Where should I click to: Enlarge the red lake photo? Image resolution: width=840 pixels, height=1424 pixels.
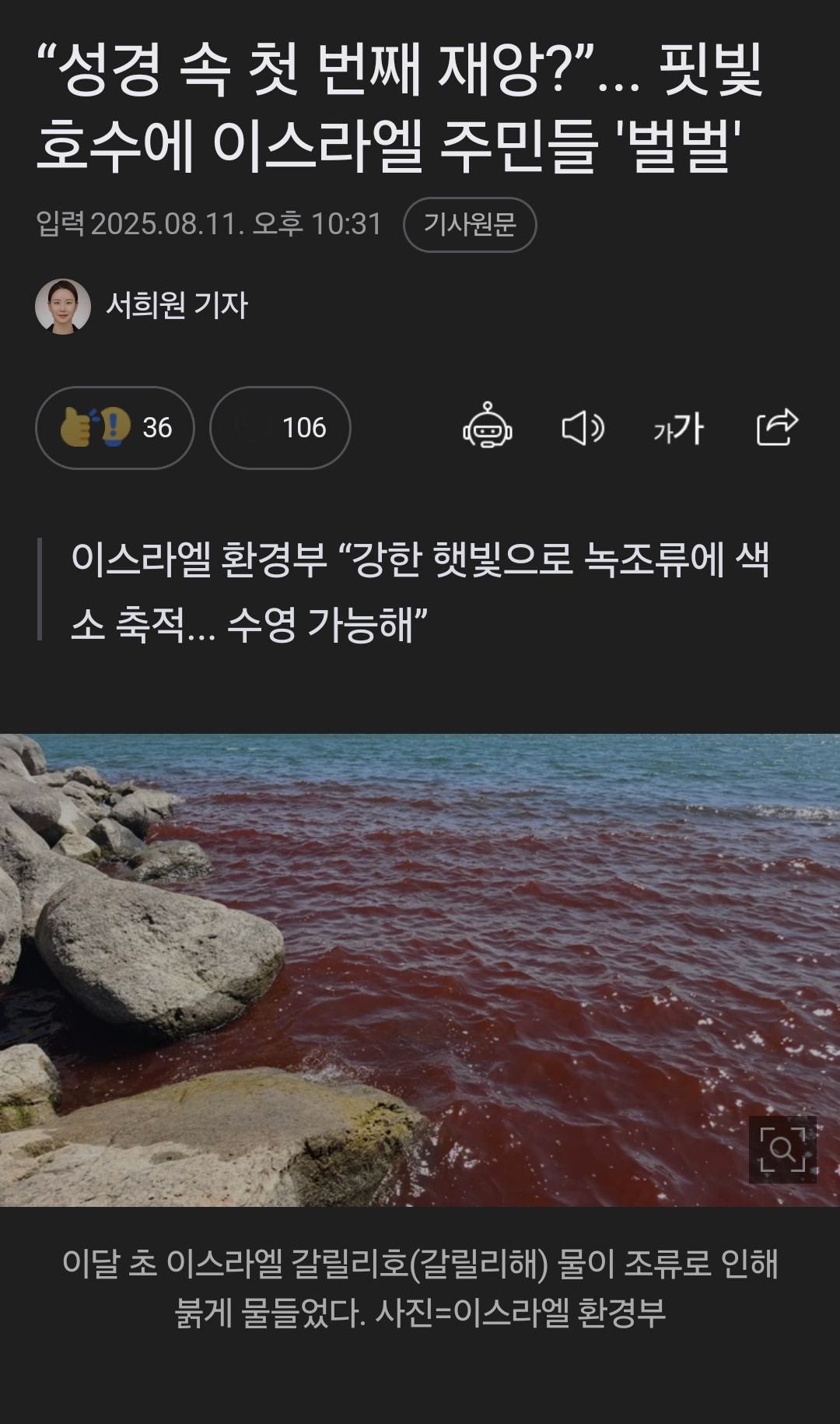point(782,1149)
